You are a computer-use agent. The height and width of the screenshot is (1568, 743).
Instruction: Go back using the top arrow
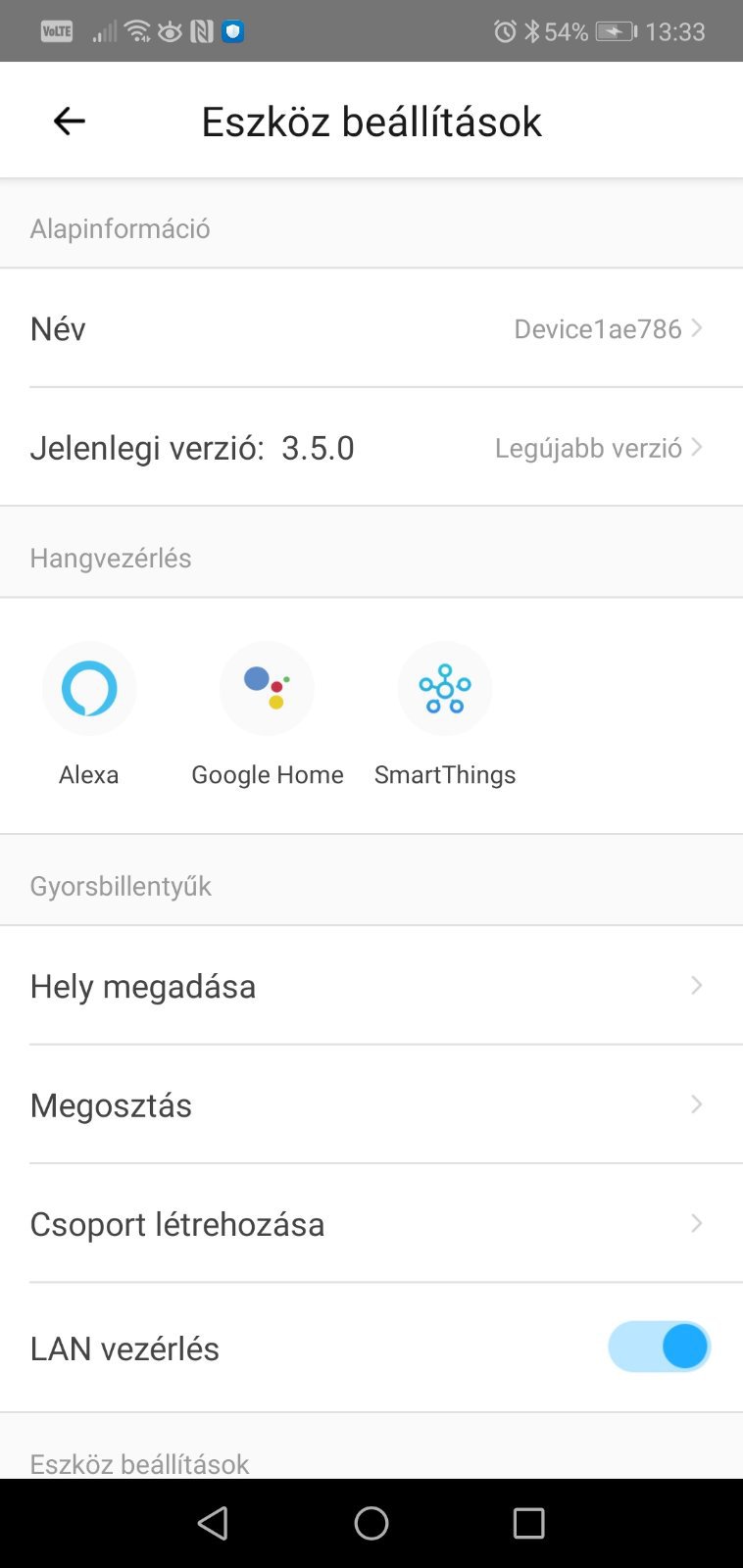click(70, 122)
